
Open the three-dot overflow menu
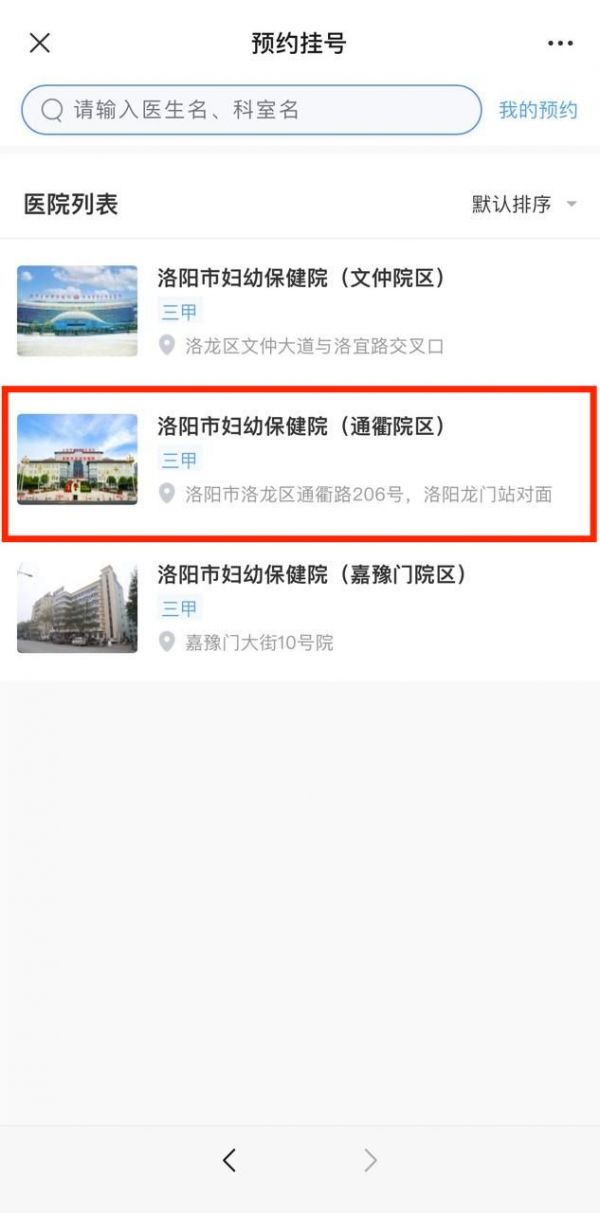pyautogui.click(x=560, y=44)
